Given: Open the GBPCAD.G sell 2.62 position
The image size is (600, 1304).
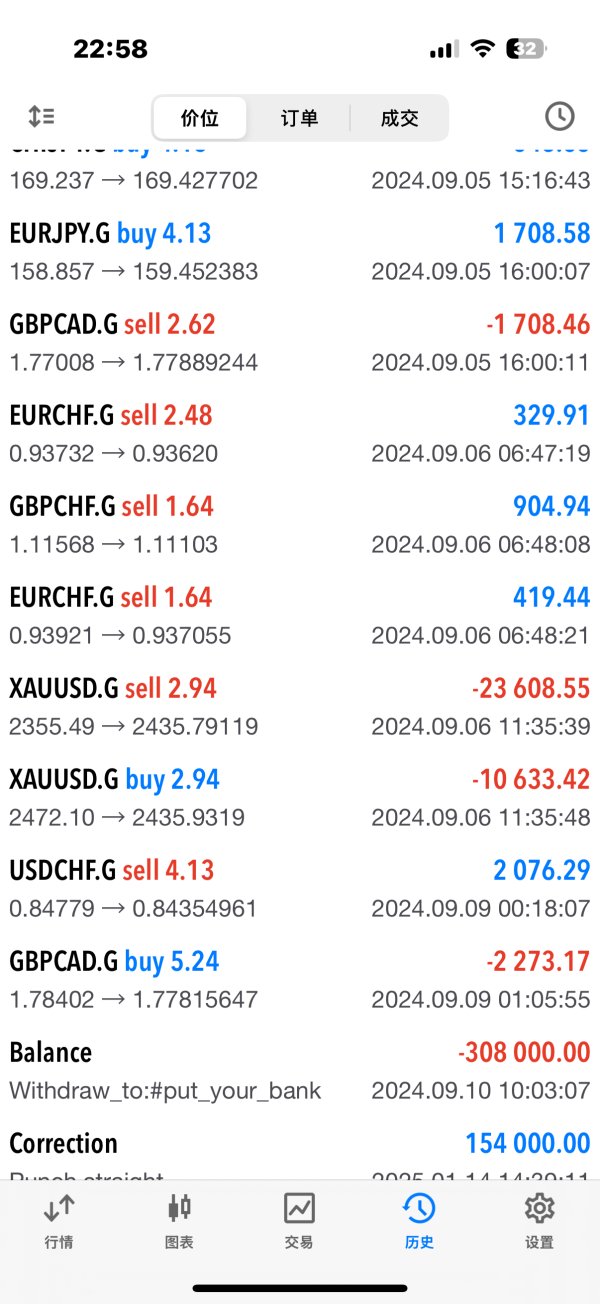Looking at the screenshot, I should point(300,343).
